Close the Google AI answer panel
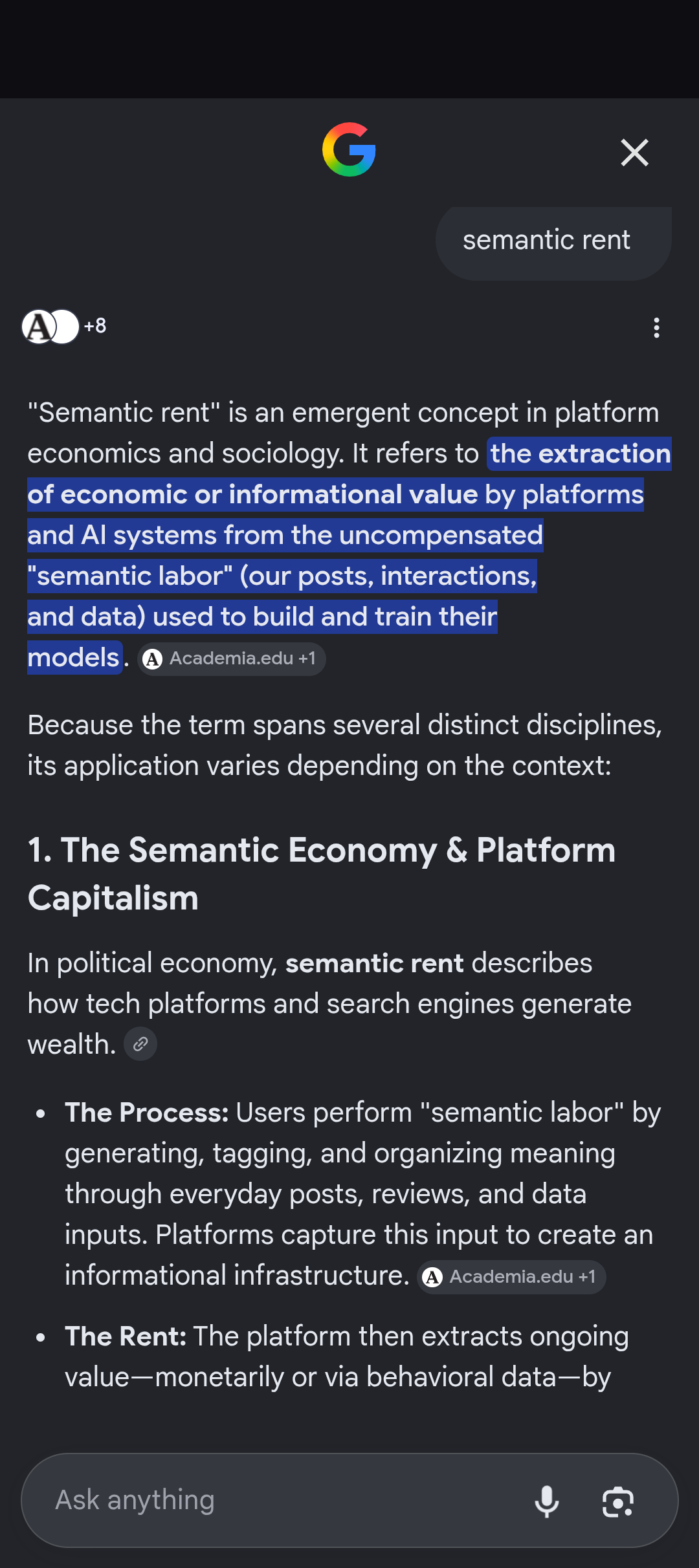 click(x=634, y=153)
